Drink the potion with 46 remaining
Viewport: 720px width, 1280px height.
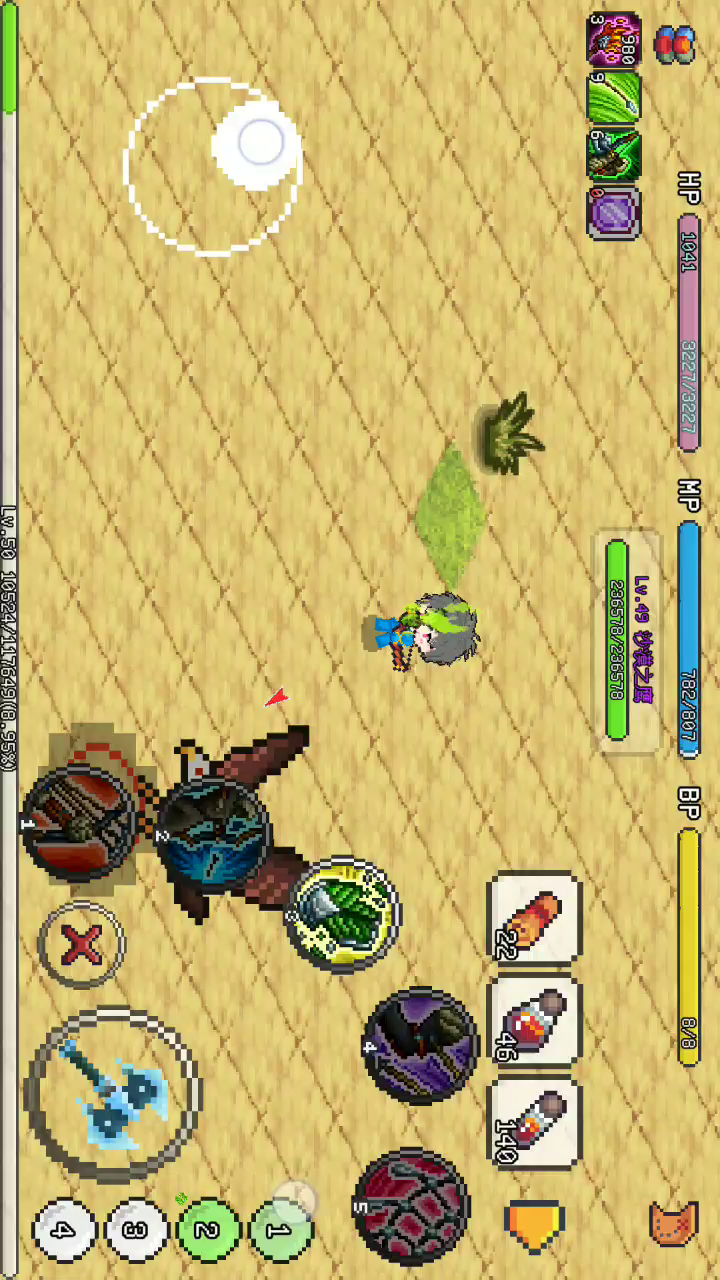coord(534,1022)
